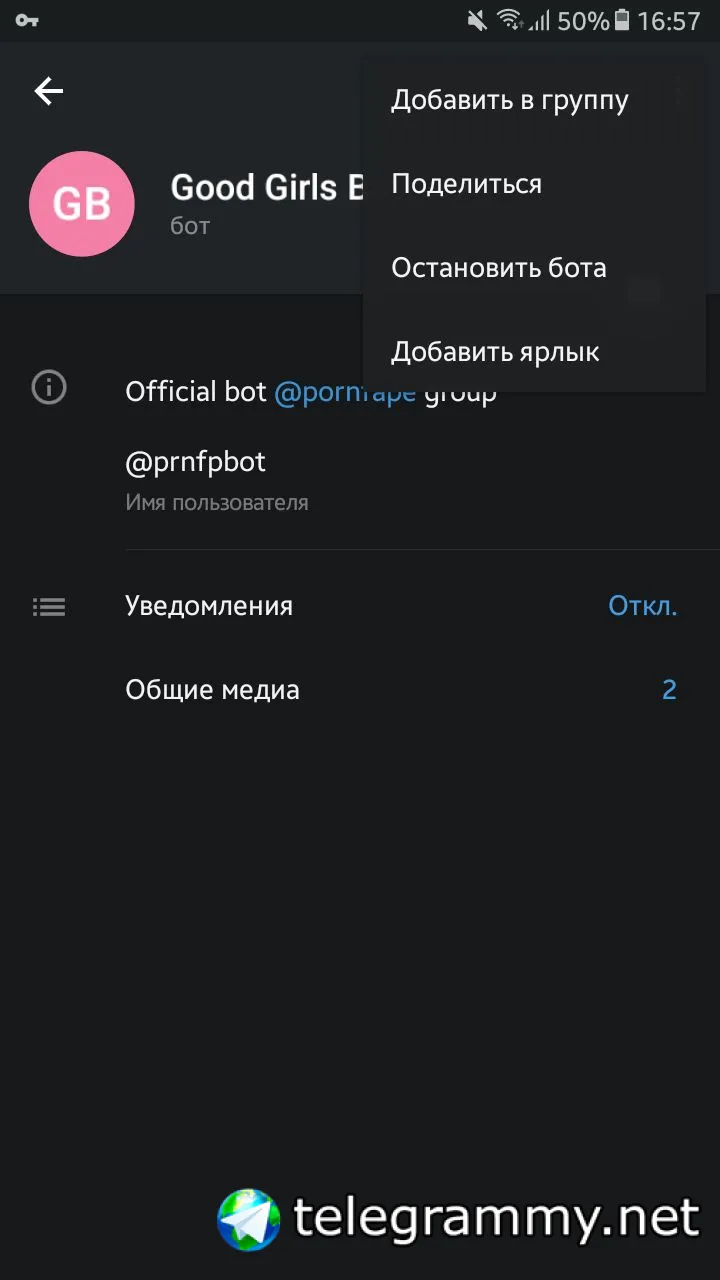Select 'Добавить ярлык' menu option

pos(495,352)
